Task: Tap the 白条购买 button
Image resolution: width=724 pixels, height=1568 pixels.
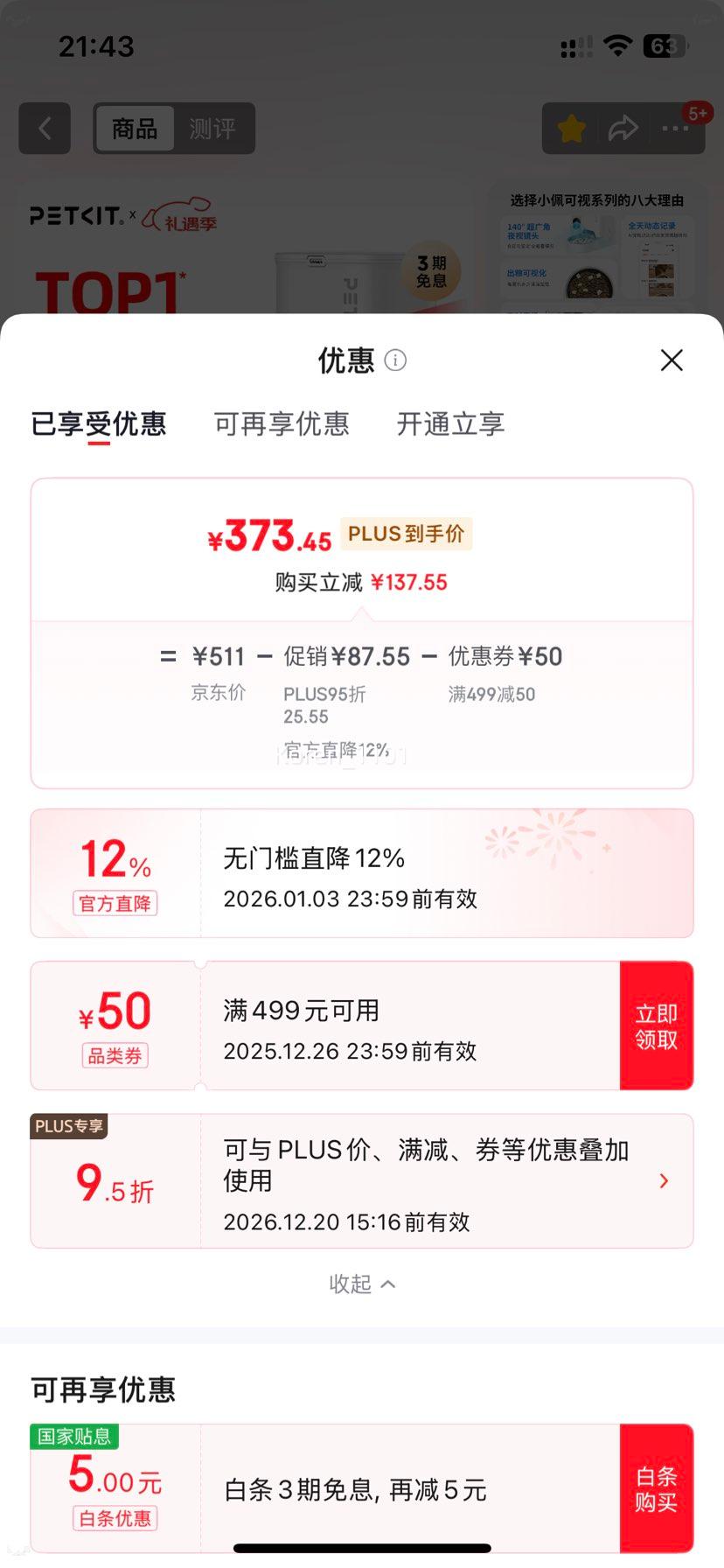Action: point(657,1489)
